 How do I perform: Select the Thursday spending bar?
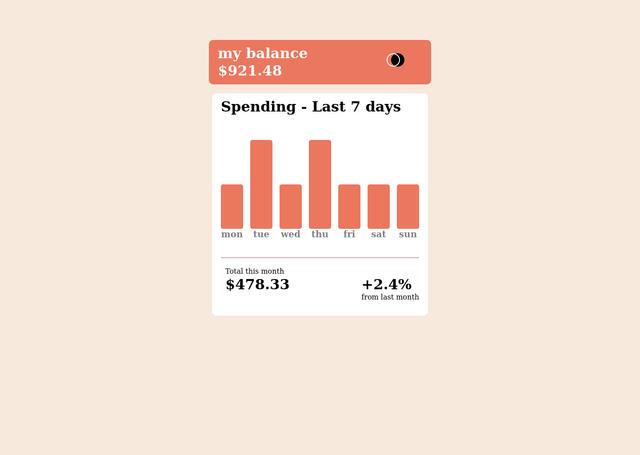(x=320, y=184)
